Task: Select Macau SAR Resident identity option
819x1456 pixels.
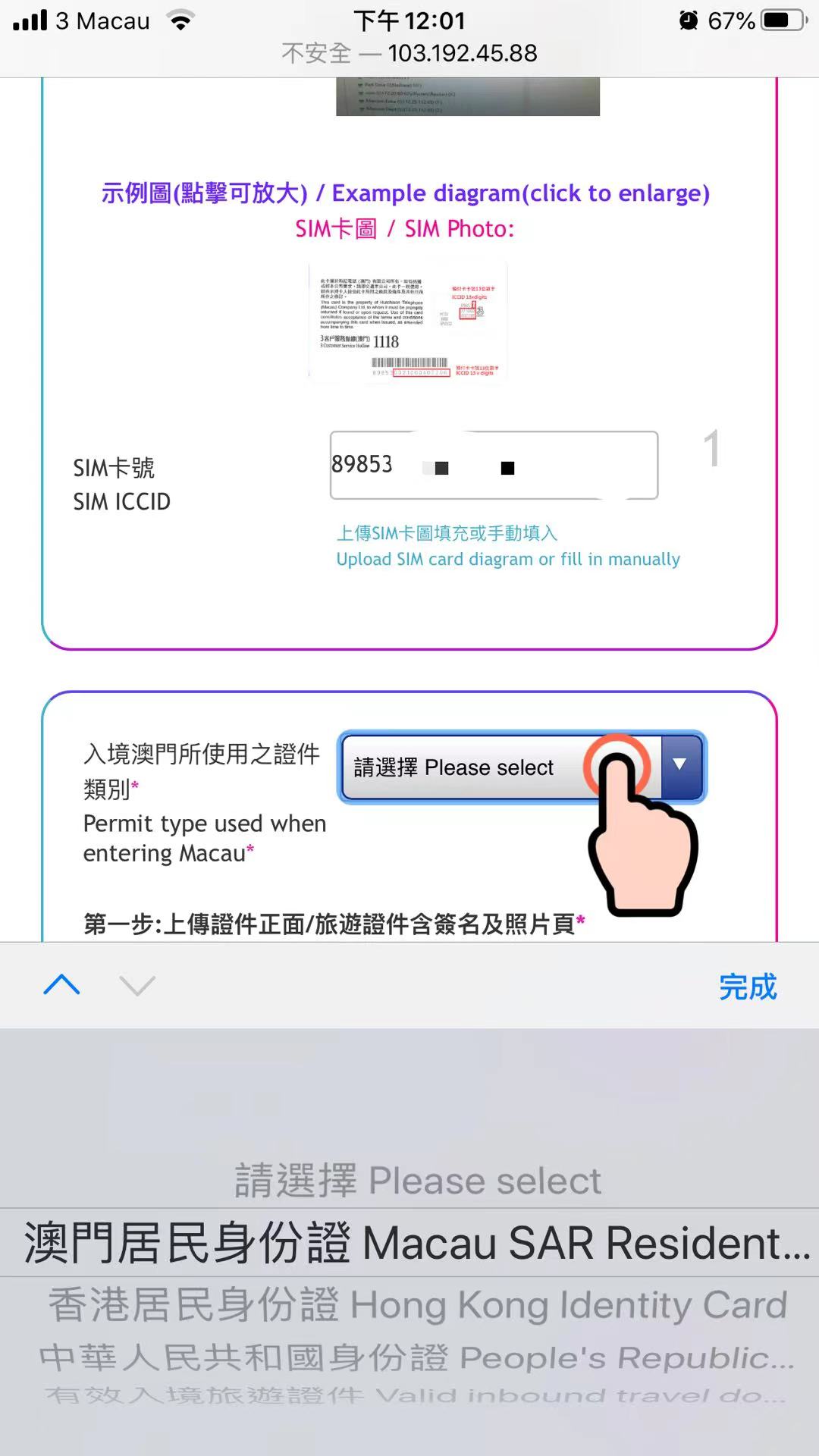Action: click(x=417, y=1244)
